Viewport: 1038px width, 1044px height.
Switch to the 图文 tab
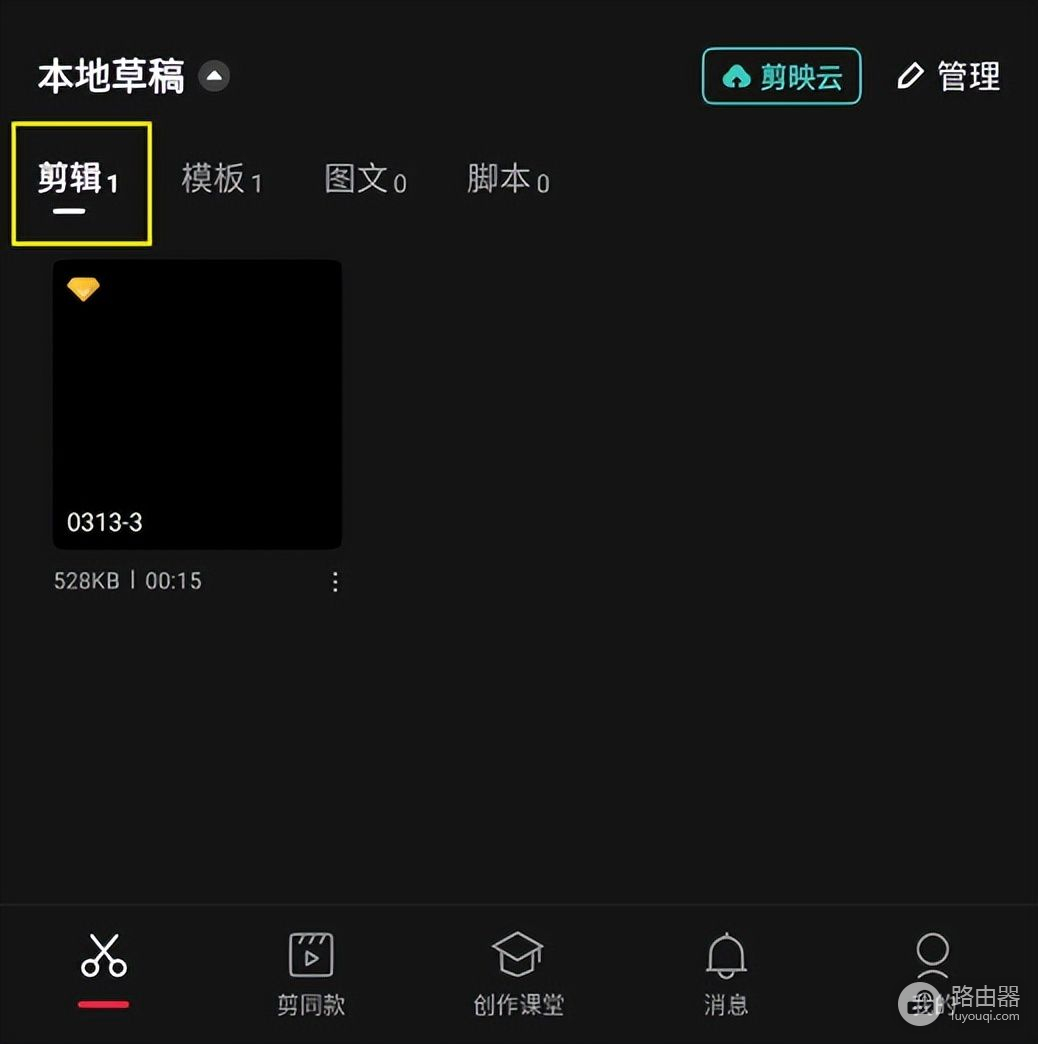click(x=365, y=180)
